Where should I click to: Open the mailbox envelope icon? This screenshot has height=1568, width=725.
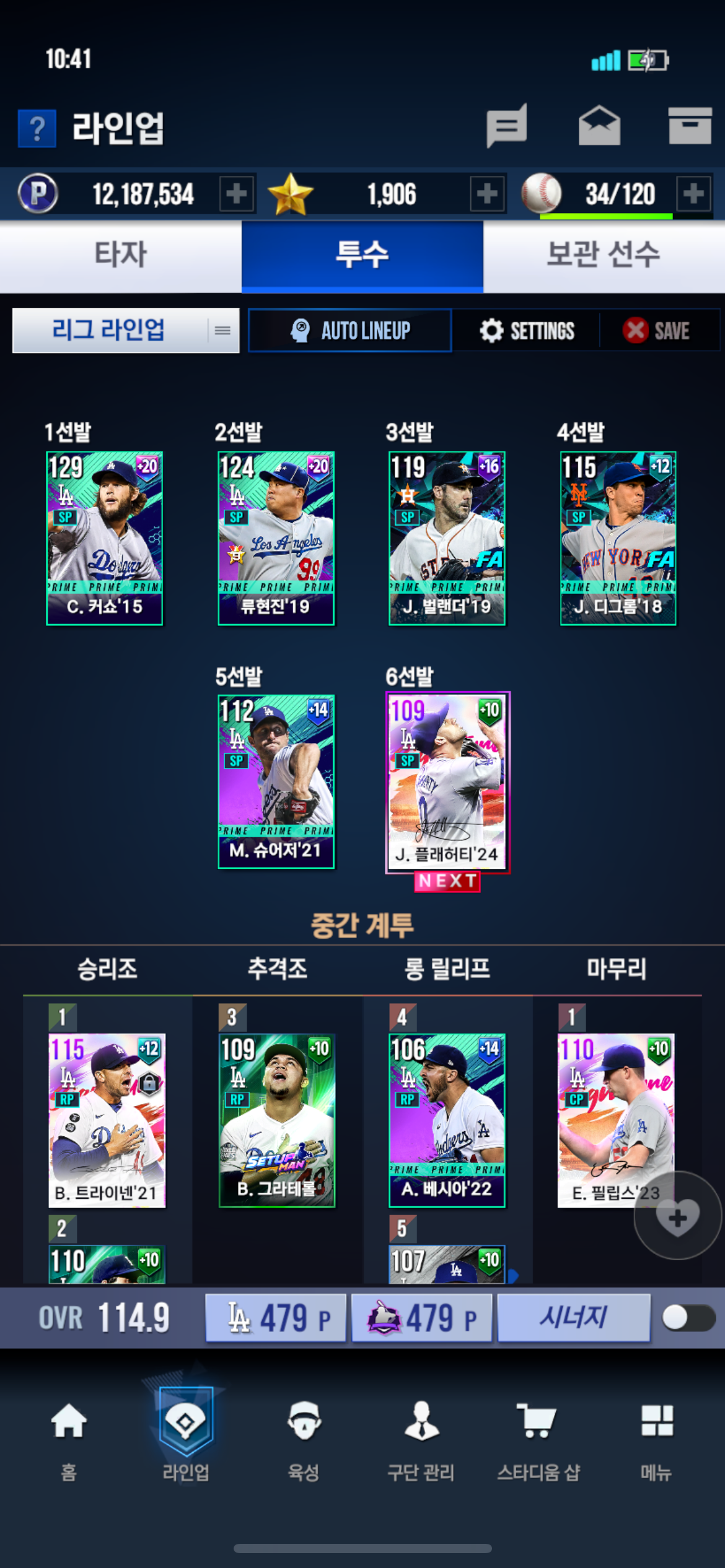(599, 126)
